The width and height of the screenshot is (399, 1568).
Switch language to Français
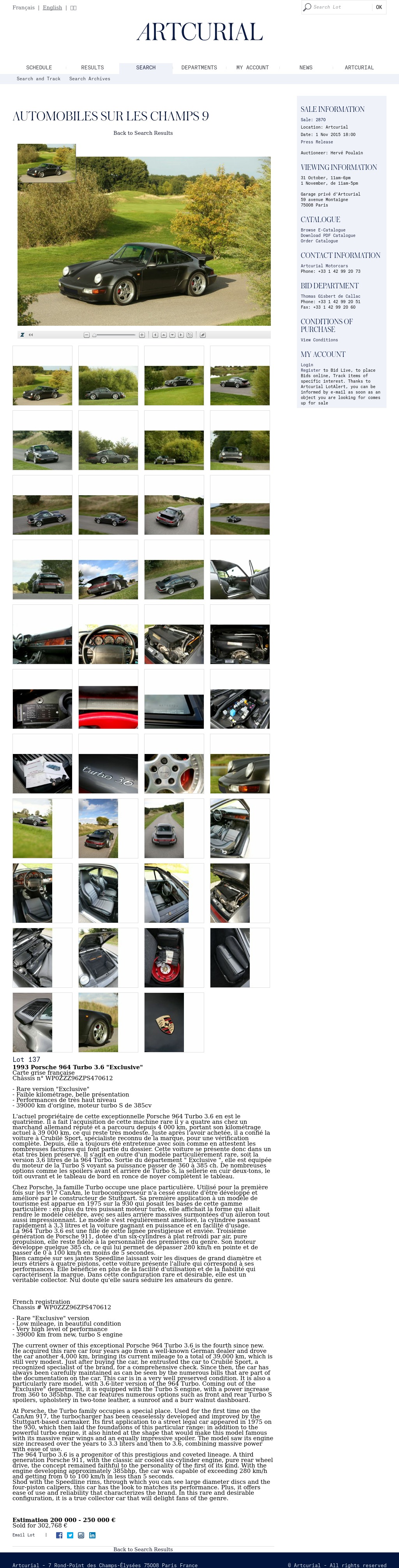tap(24, 7)
